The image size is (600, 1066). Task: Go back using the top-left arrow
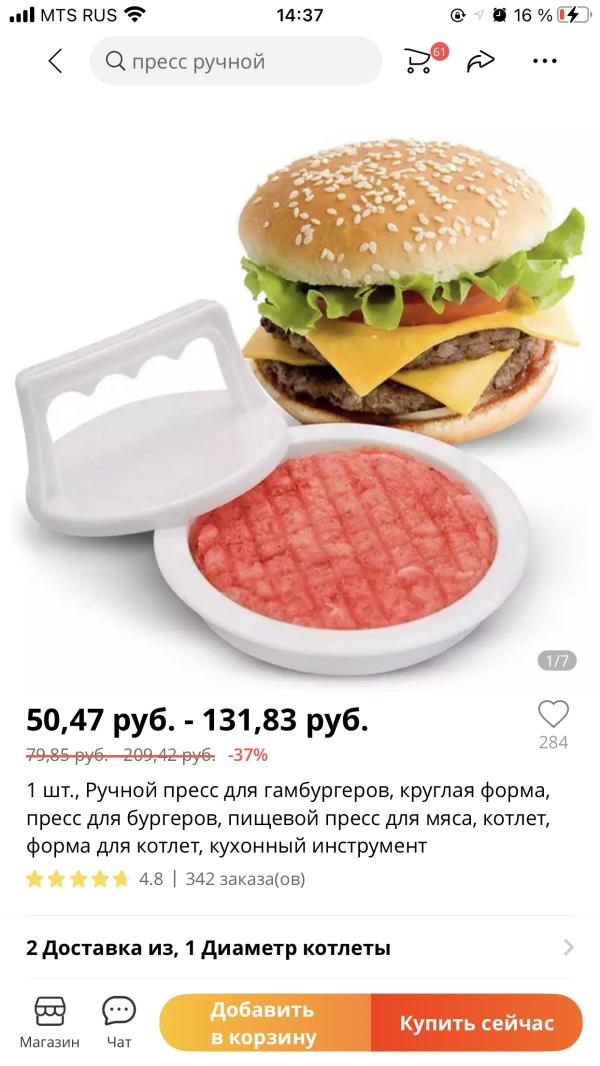pyautogui.click(x=56, y=61)
